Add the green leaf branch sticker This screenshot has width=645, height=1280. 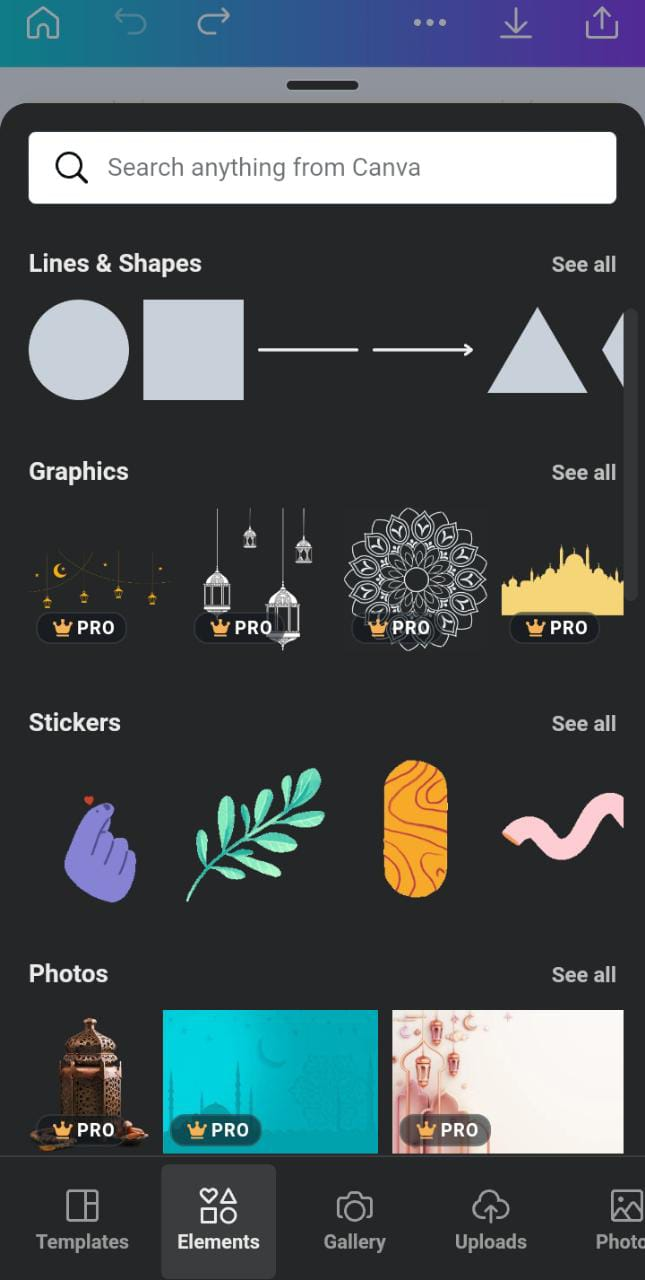(256, 833)
